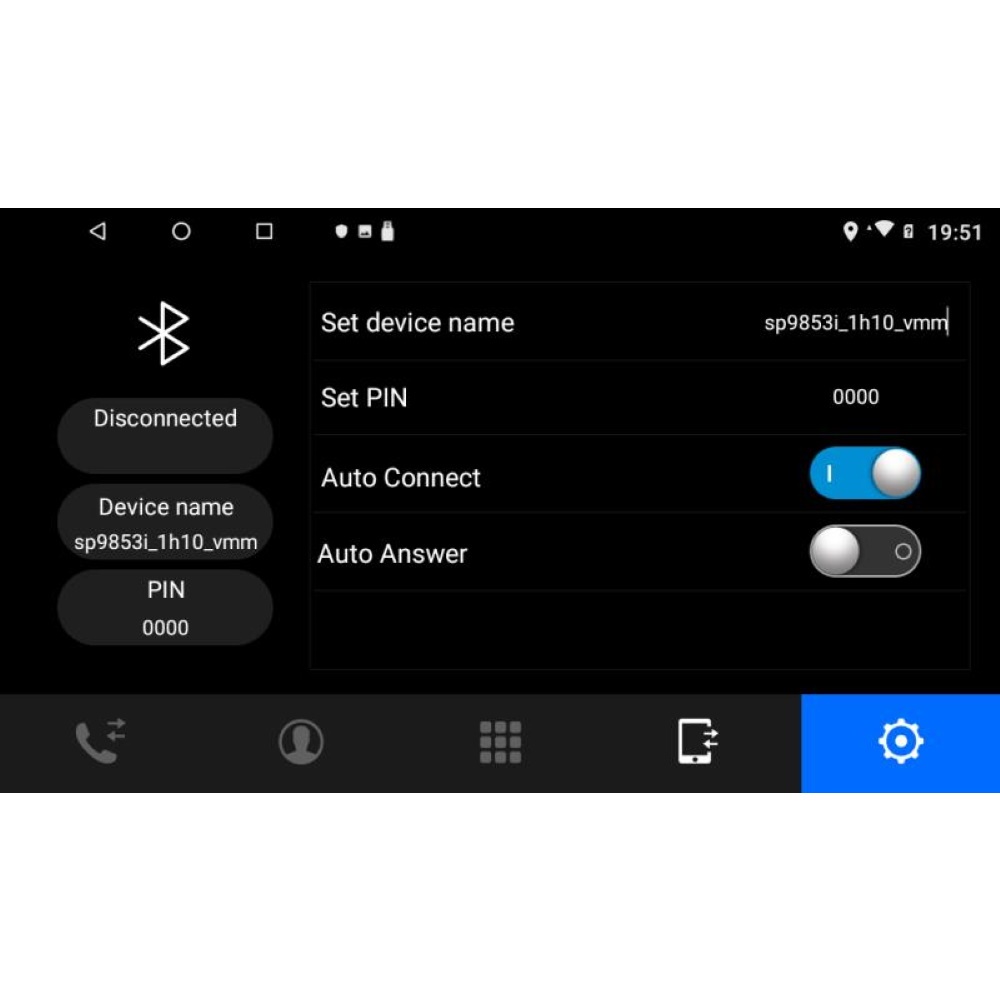Open the call history tab
Screen dimensions: 1000x1000
click(x=100, y=742)
